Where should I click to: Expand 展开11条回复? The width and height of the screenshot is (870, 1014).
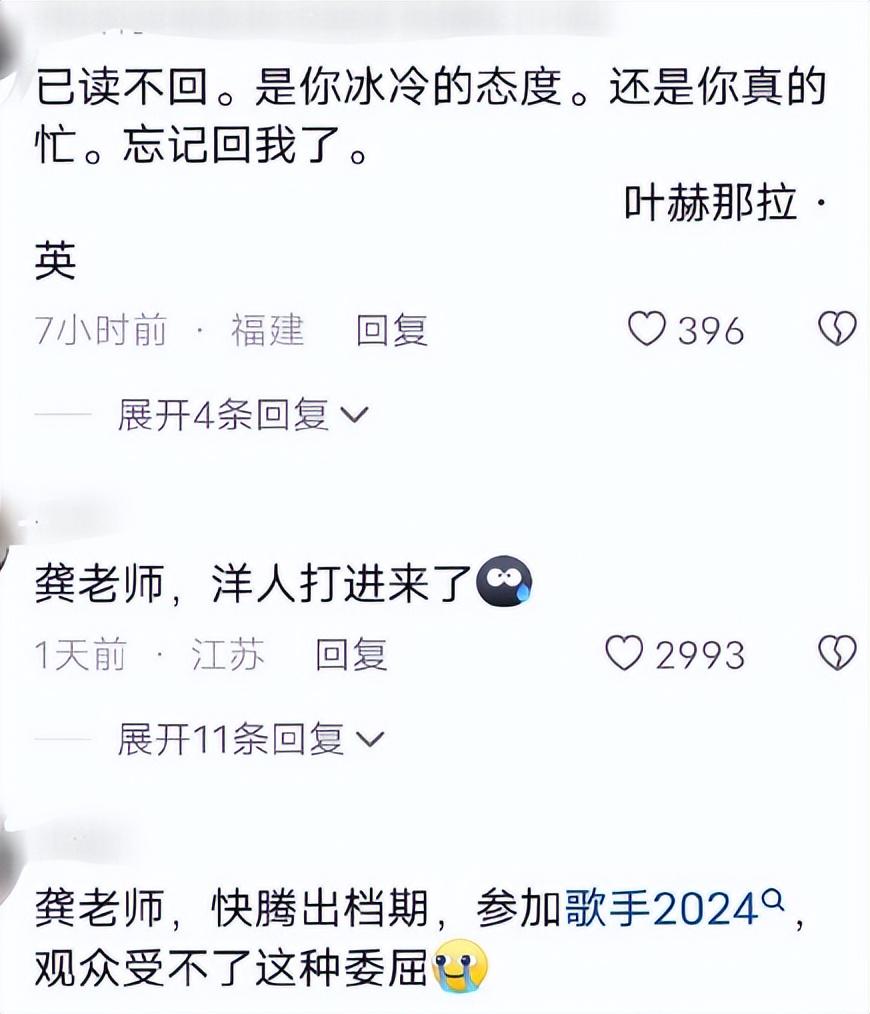click(250, 740)
